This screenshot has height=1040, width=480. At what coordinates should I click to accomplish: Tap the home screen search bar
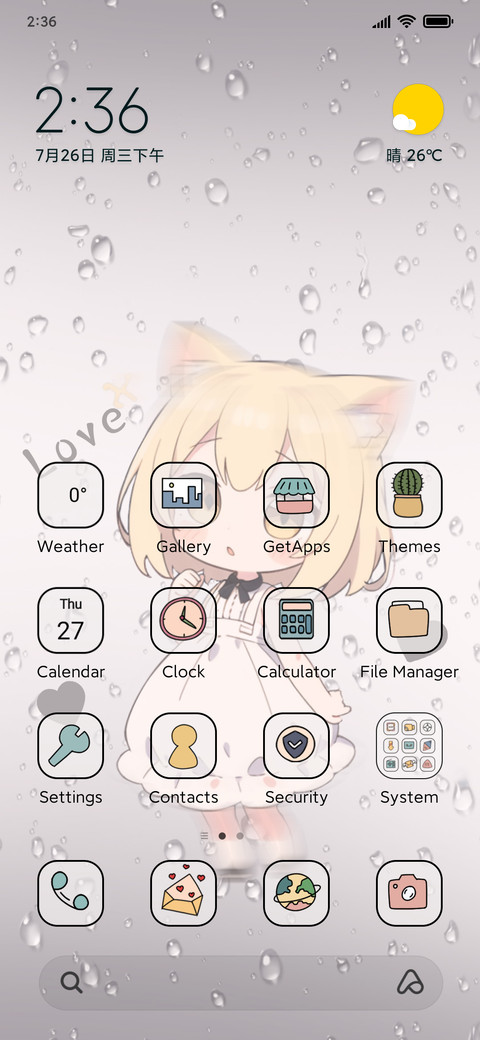pyautogui.click(x=241, y=983)
